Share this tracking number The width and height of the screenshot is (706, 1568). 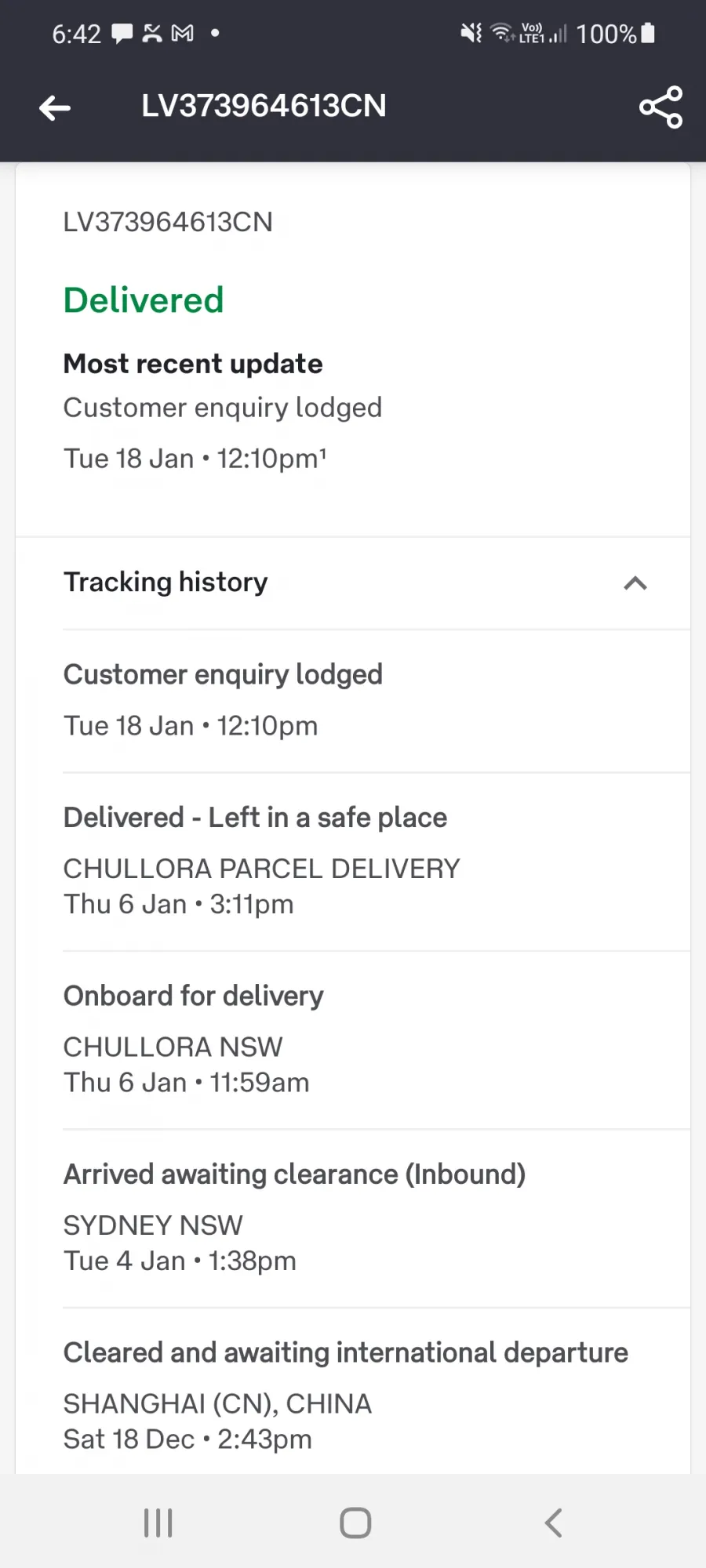661,107
